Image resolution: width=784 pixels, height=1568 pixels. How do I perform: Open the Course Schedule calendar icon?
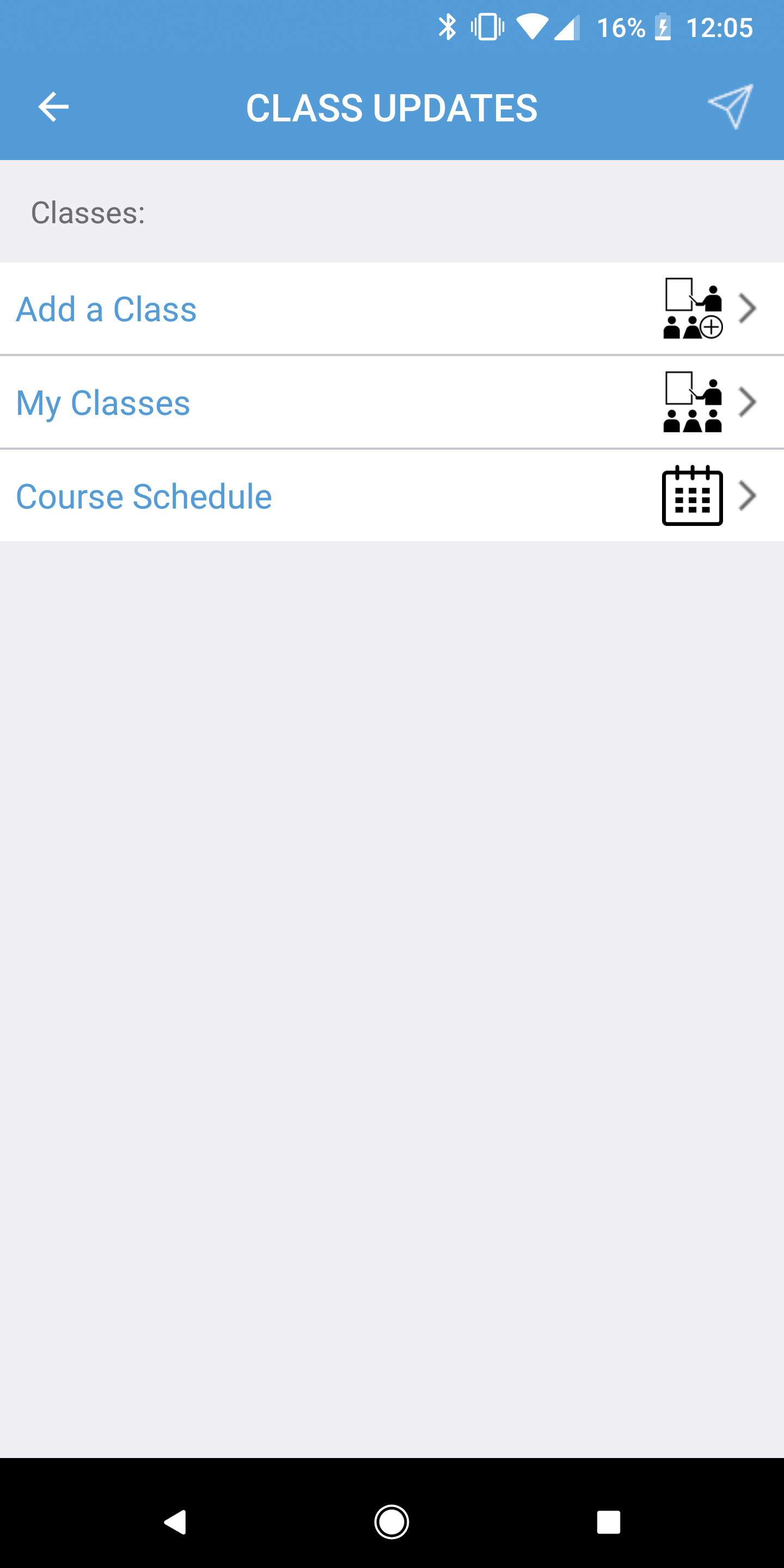point(693,496)
